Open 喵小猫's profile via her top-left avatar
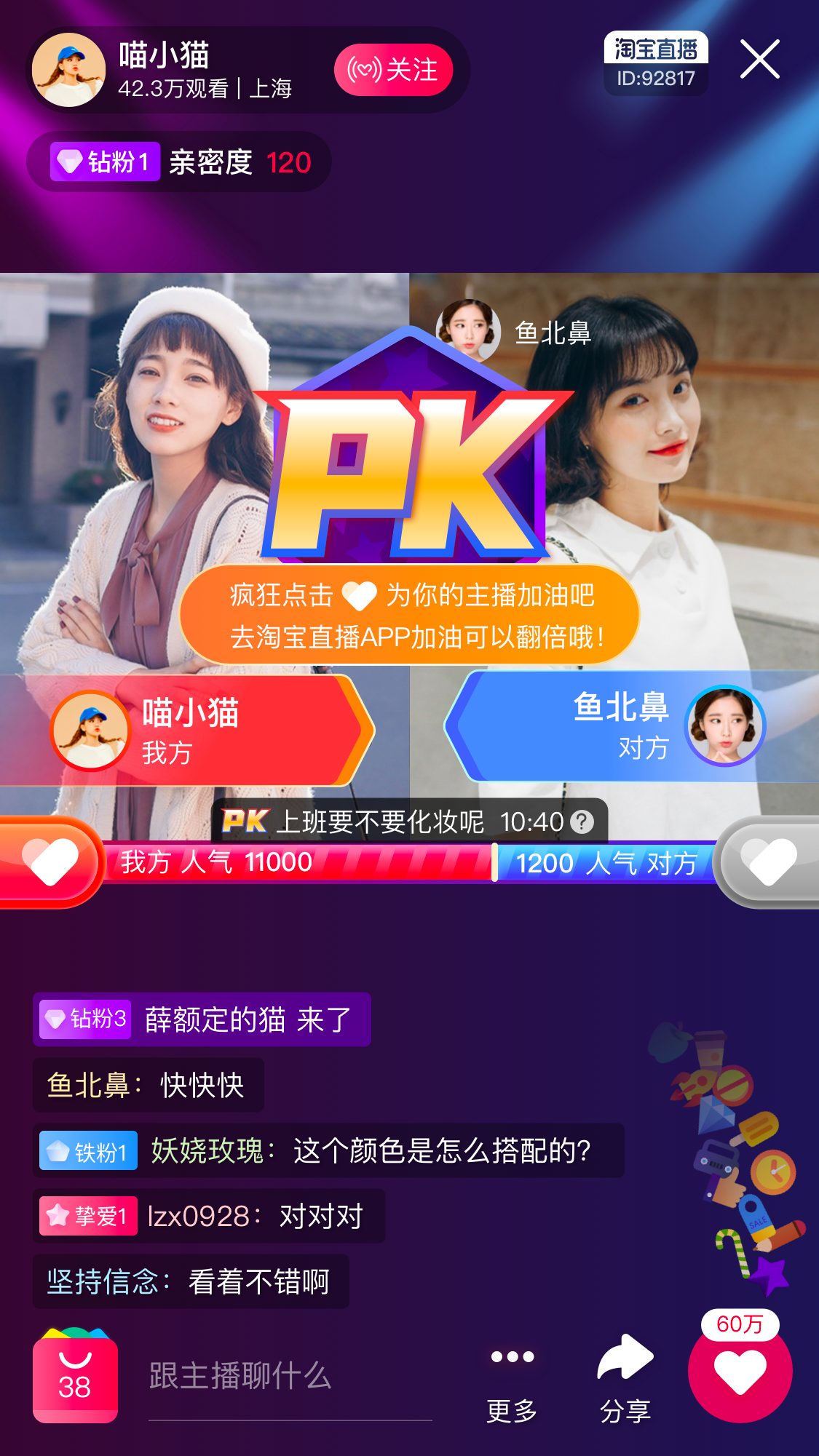Screen dimensions: 819x1456 pos(69,69)
